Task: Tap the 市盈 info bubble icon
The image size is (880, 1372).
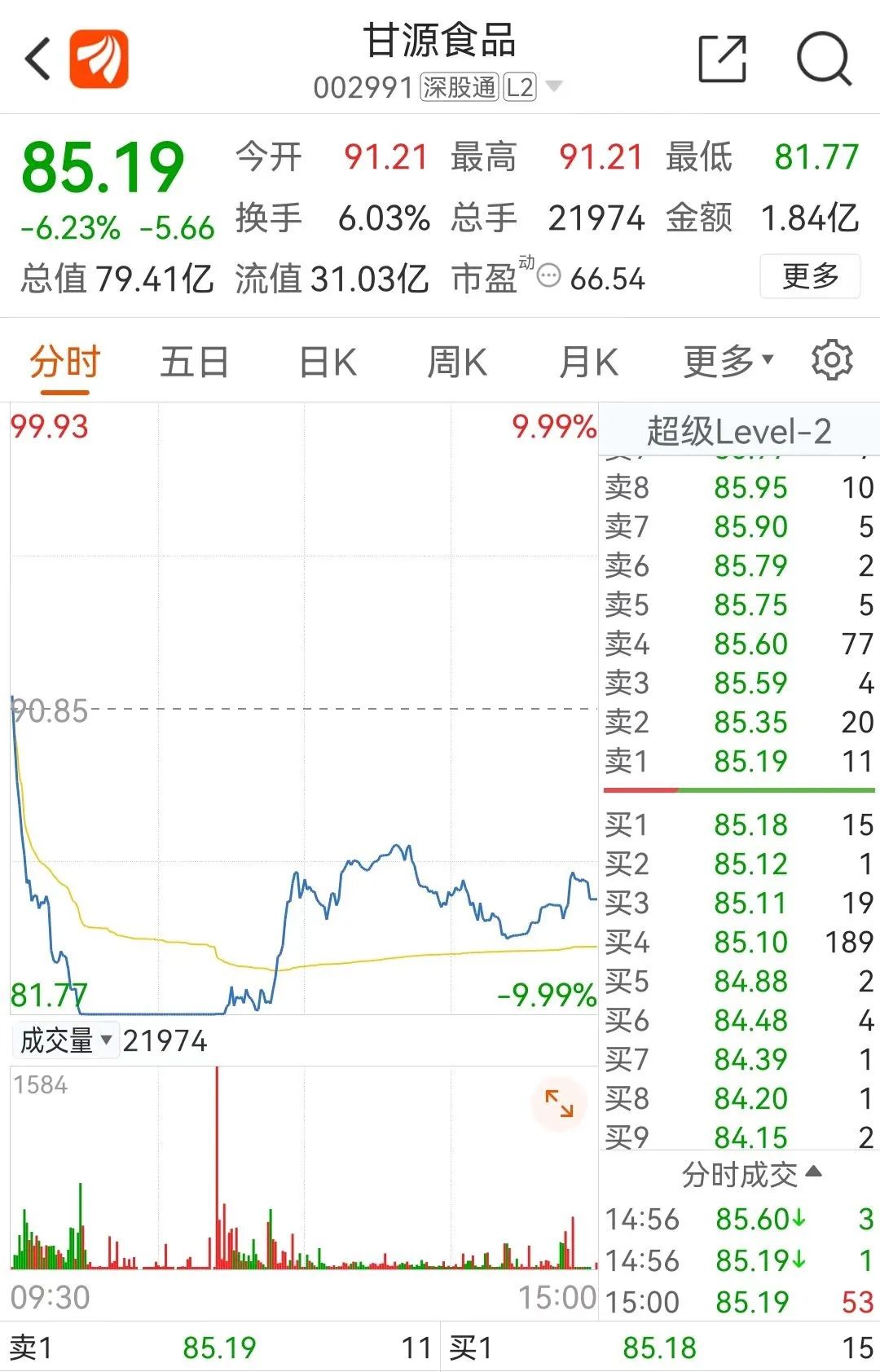Action: click(x=549, y=276)
